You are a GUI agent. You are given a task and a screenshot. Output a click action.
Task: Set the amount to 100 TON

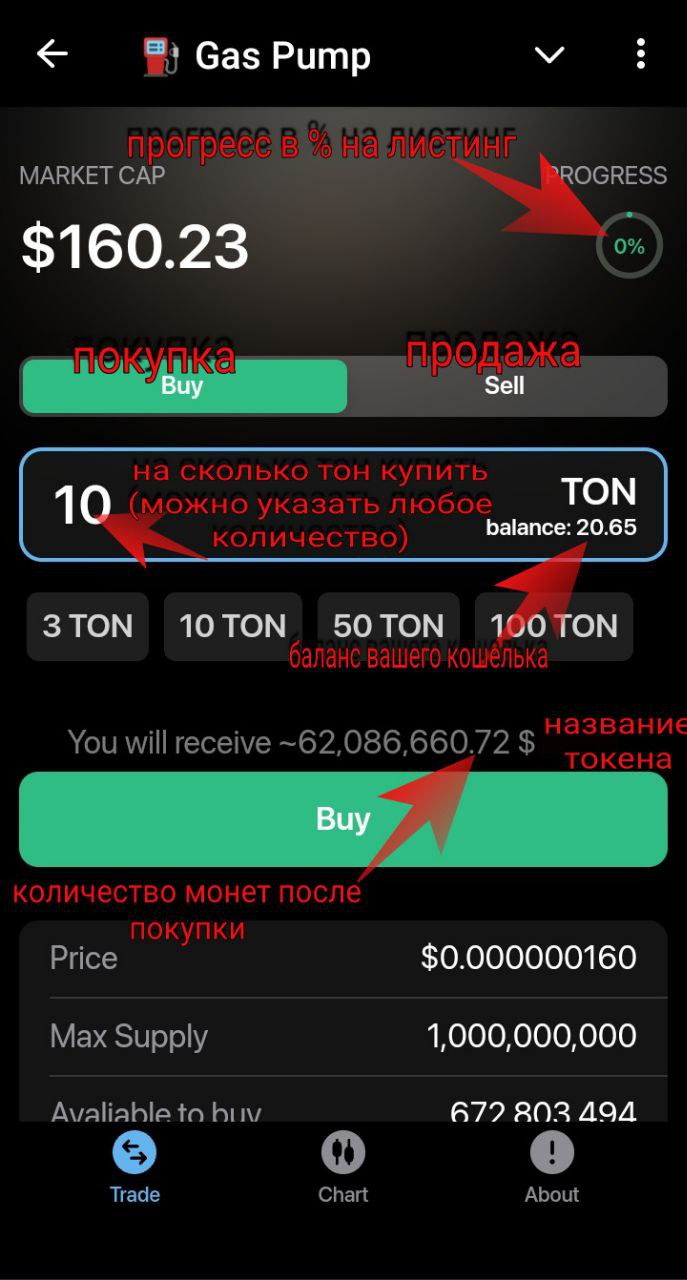coord(554,627)
